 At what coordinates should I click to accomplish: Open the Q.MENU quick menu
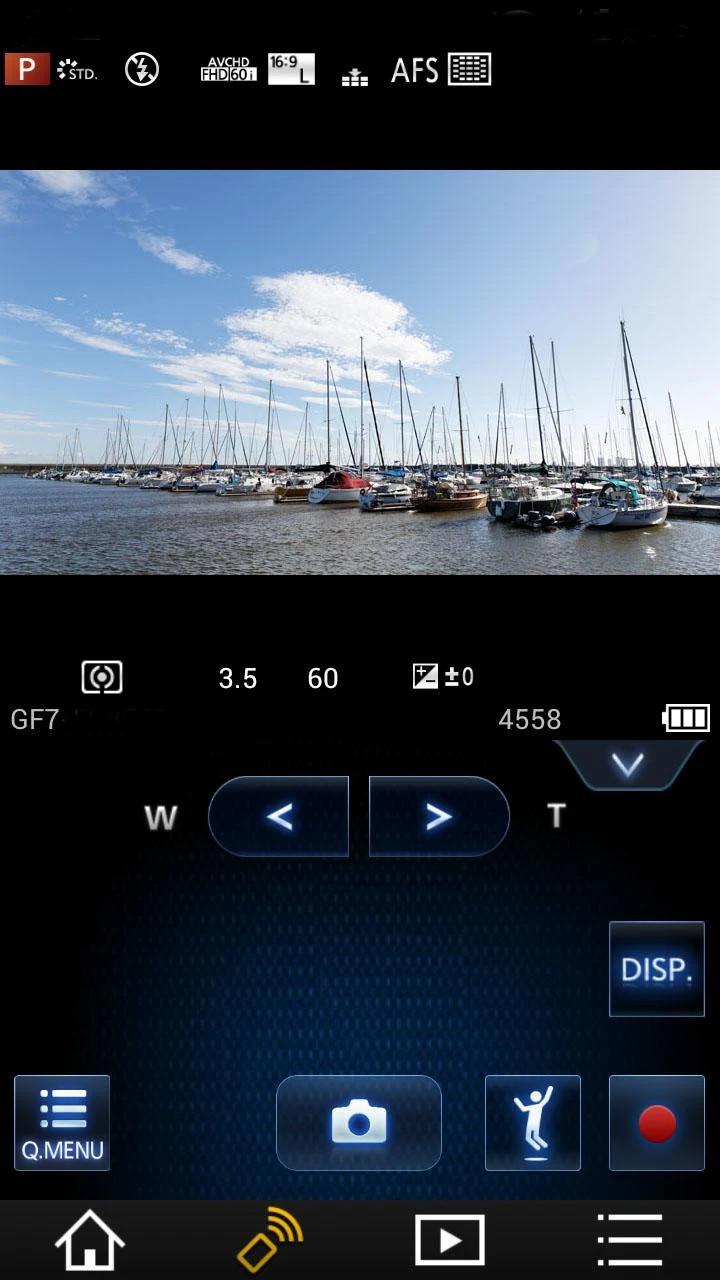click(61, 1122)
